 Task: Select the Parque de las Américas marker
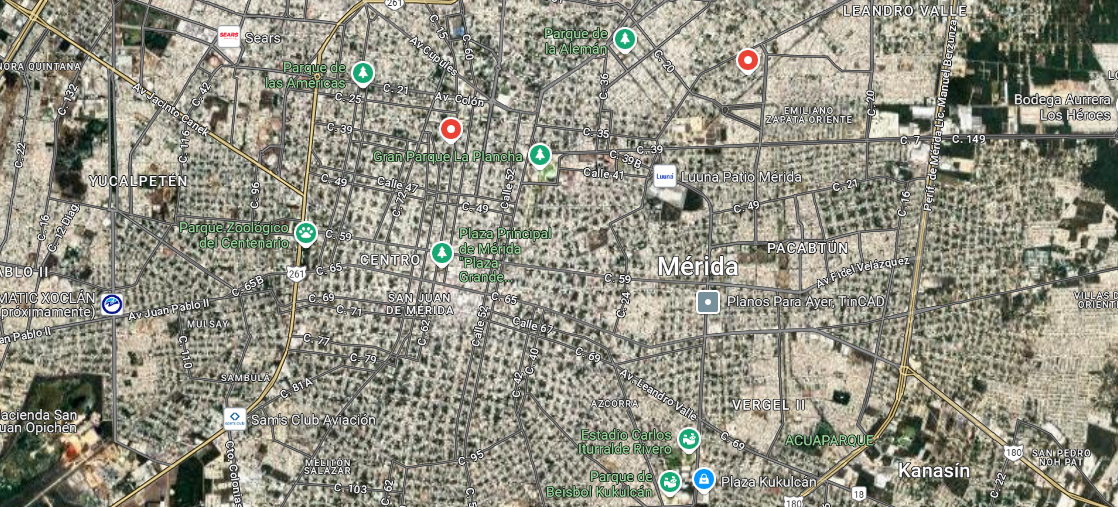(363, 73)
